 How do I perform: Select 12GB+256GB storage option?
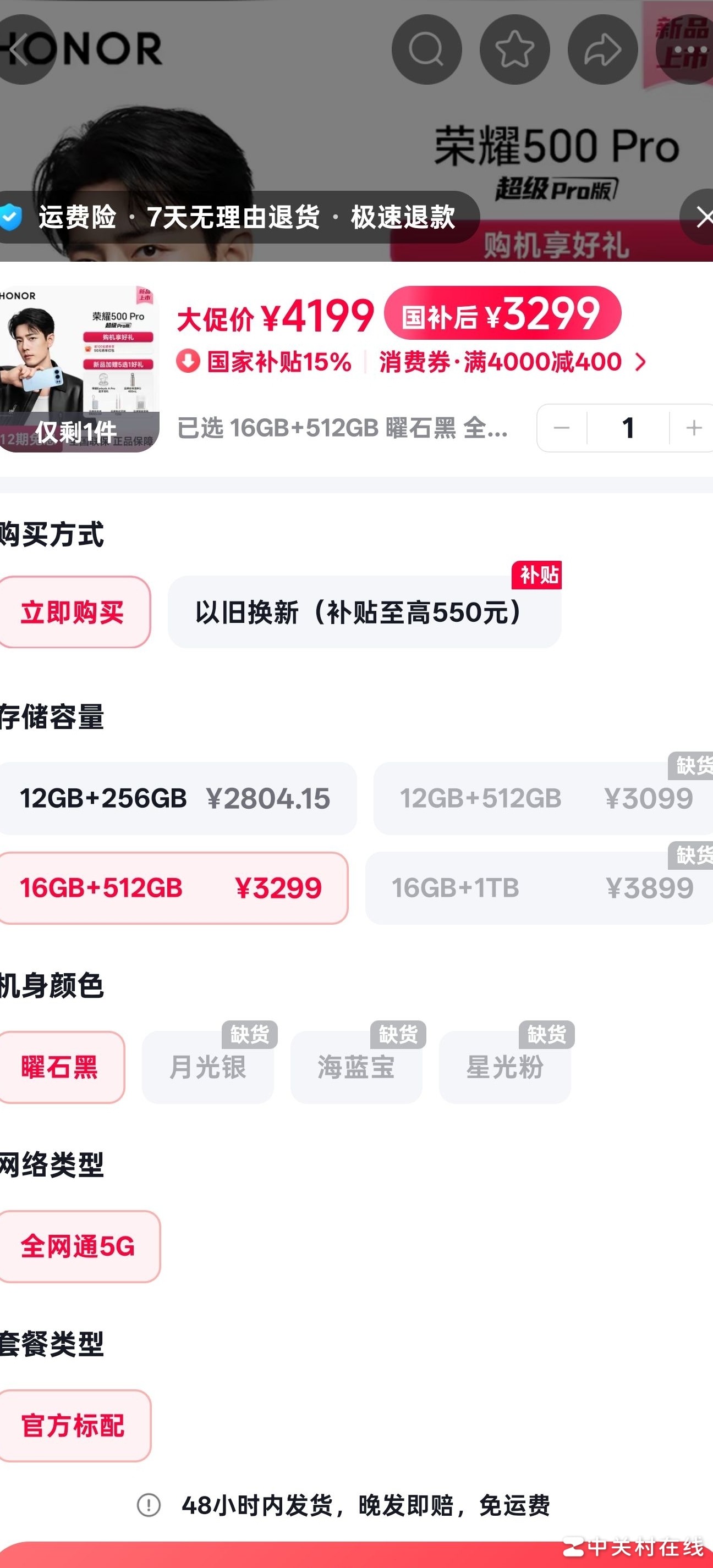point(176,799)
